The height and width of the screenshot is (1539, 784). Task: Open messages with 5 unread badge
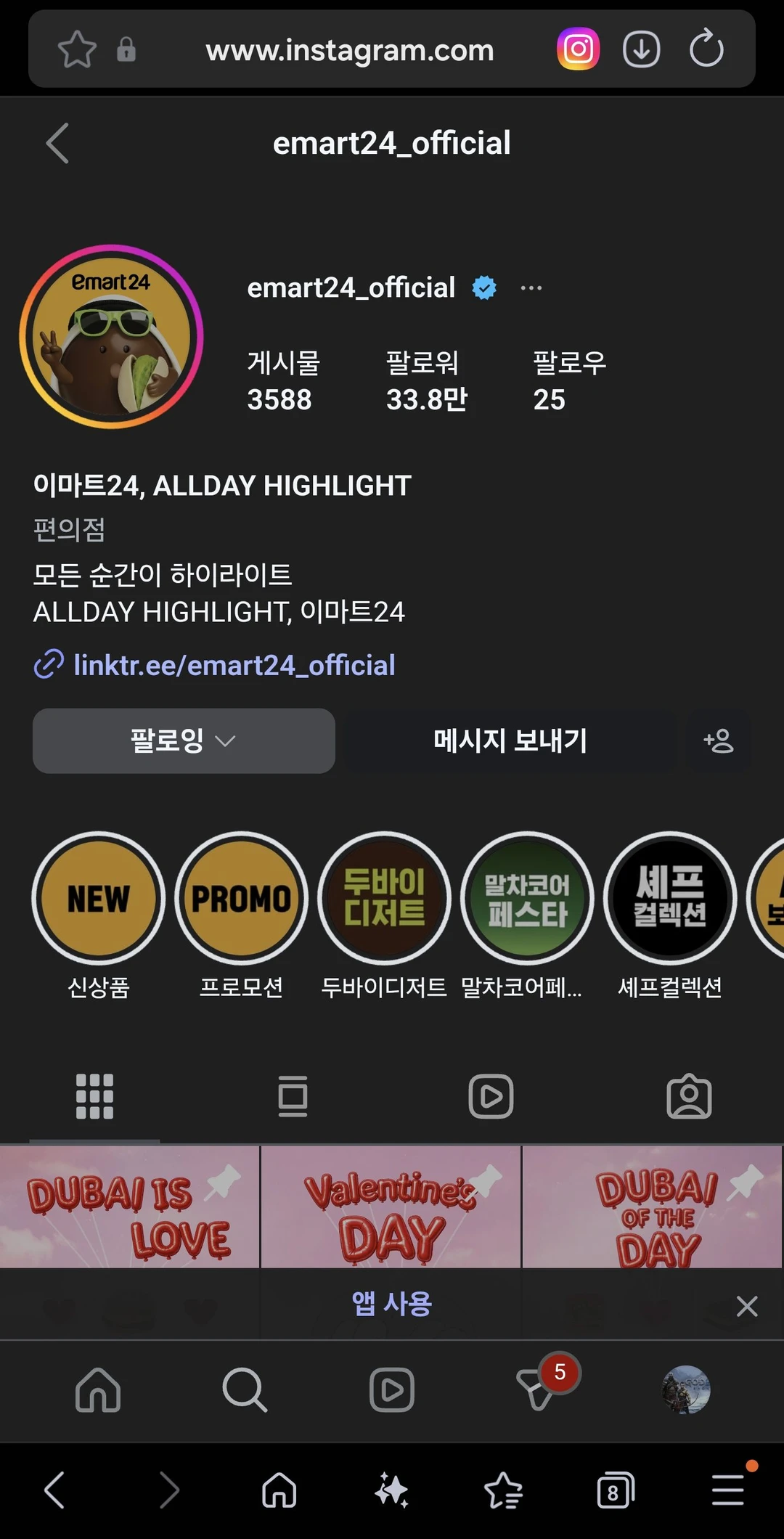[539, 1388]
